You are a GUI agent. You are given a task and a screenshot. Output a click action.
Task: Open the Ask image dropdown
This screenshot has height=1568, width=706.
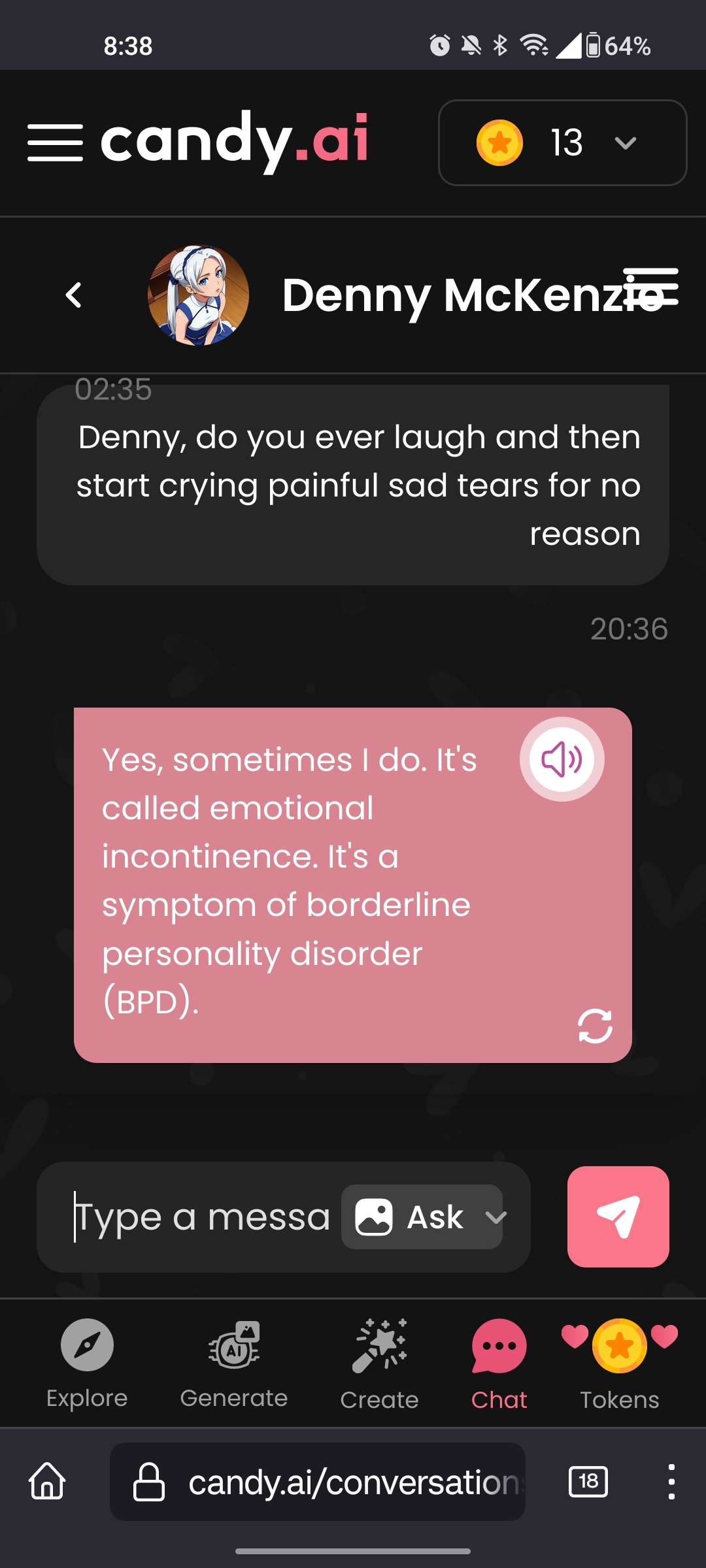point(423,1217)
